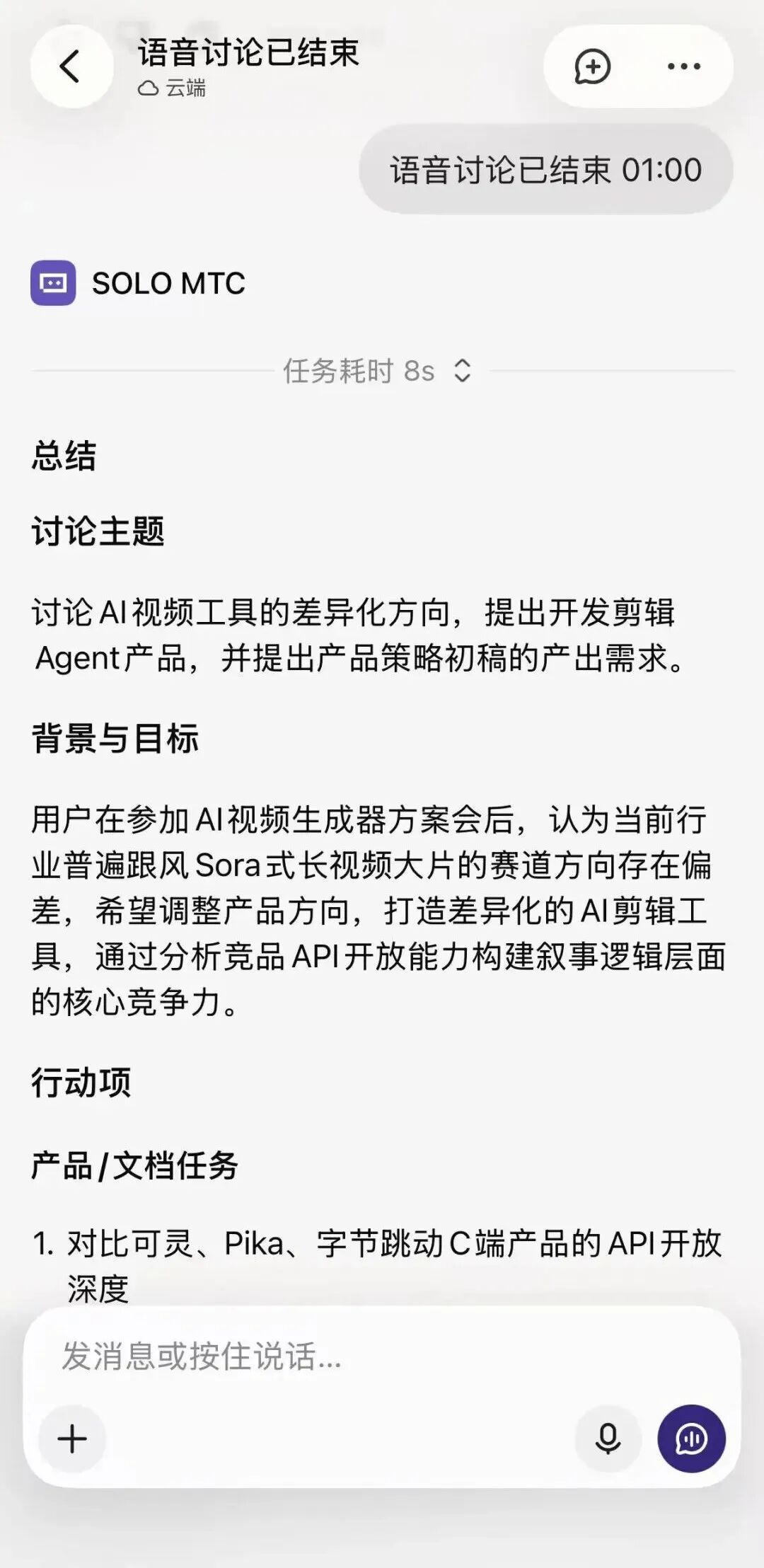
Task: Start a new chat with the plus bubble icon
Action: [592, 67]
